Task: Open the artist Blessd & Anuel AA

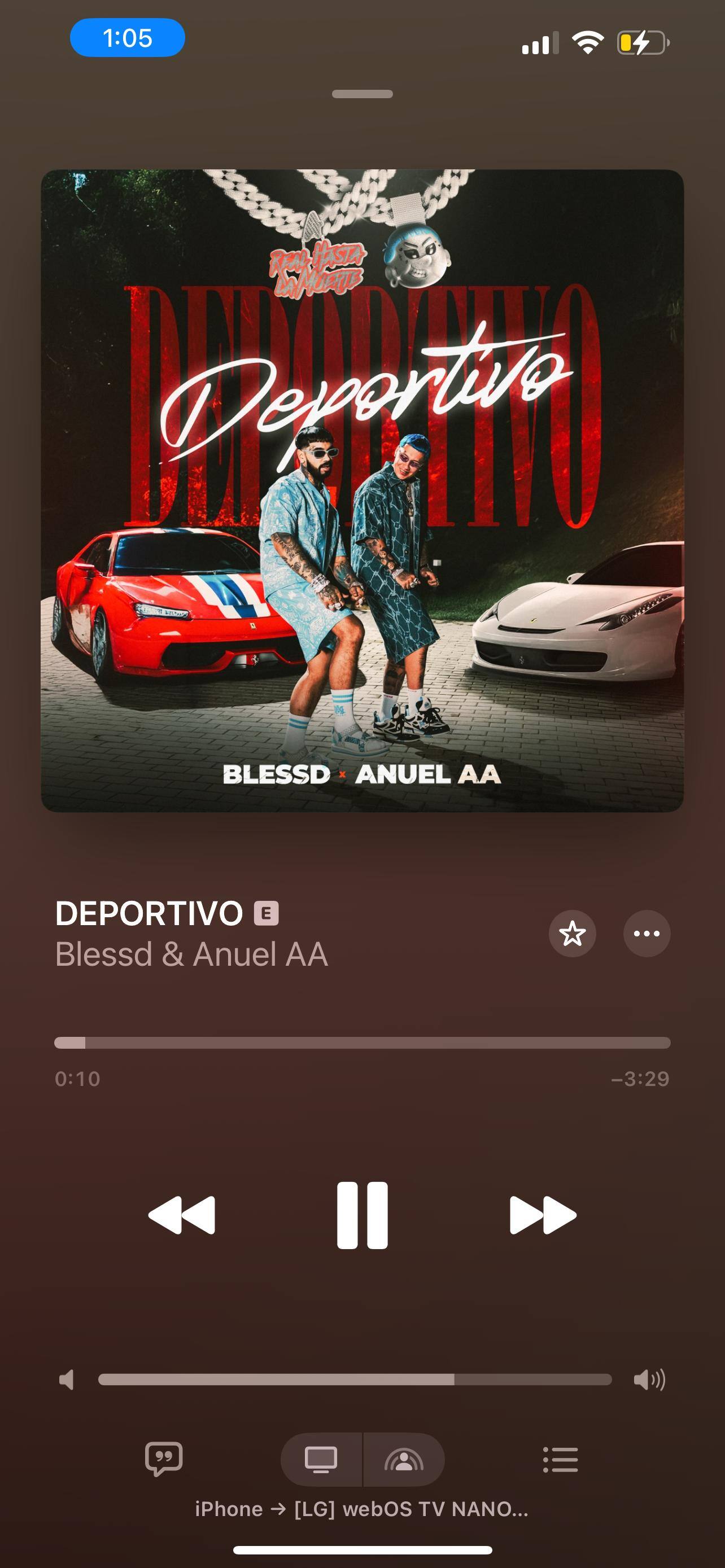Action: pyautogui.click(x=191, y=954)
